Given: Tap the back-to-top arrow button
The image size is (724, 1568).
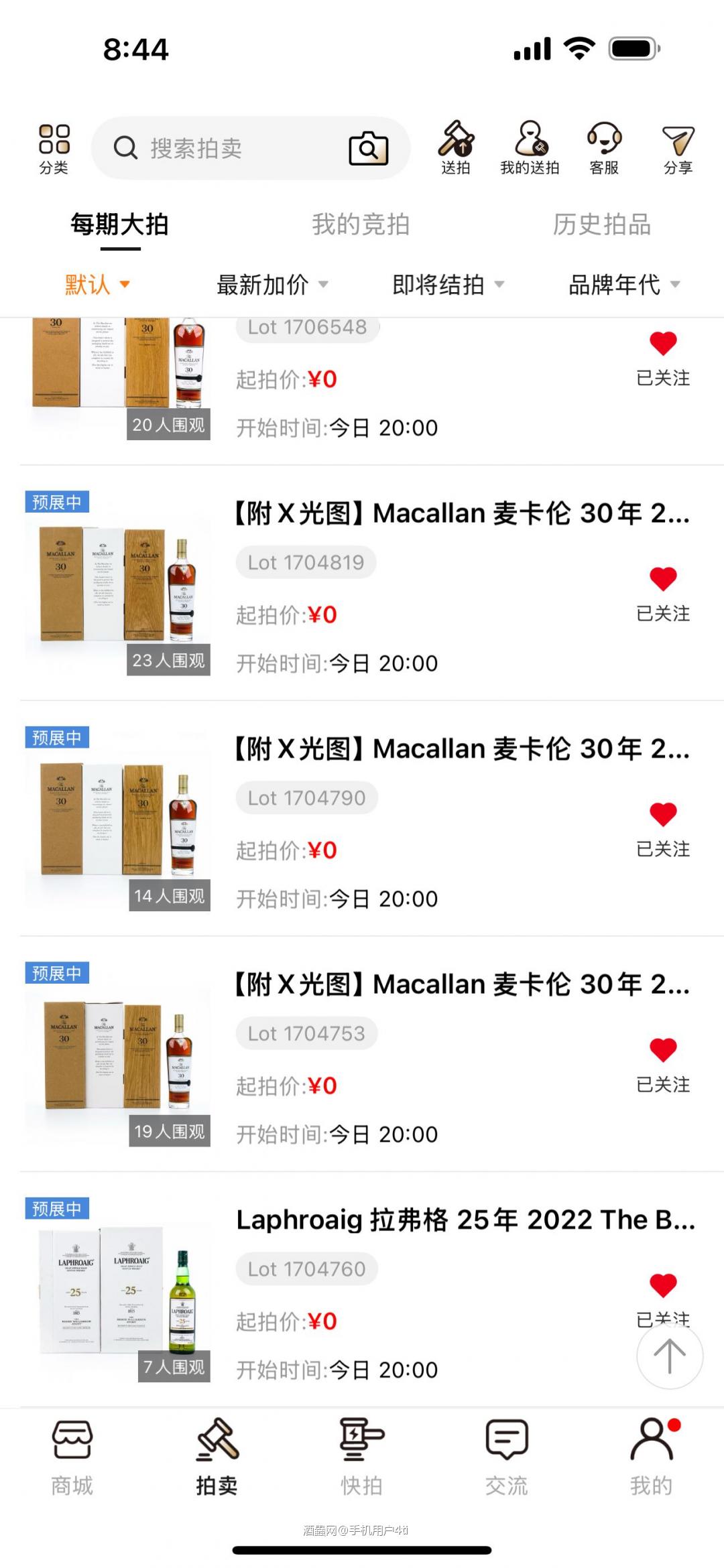Looking at the screenshot, I should coord(669,1356).
